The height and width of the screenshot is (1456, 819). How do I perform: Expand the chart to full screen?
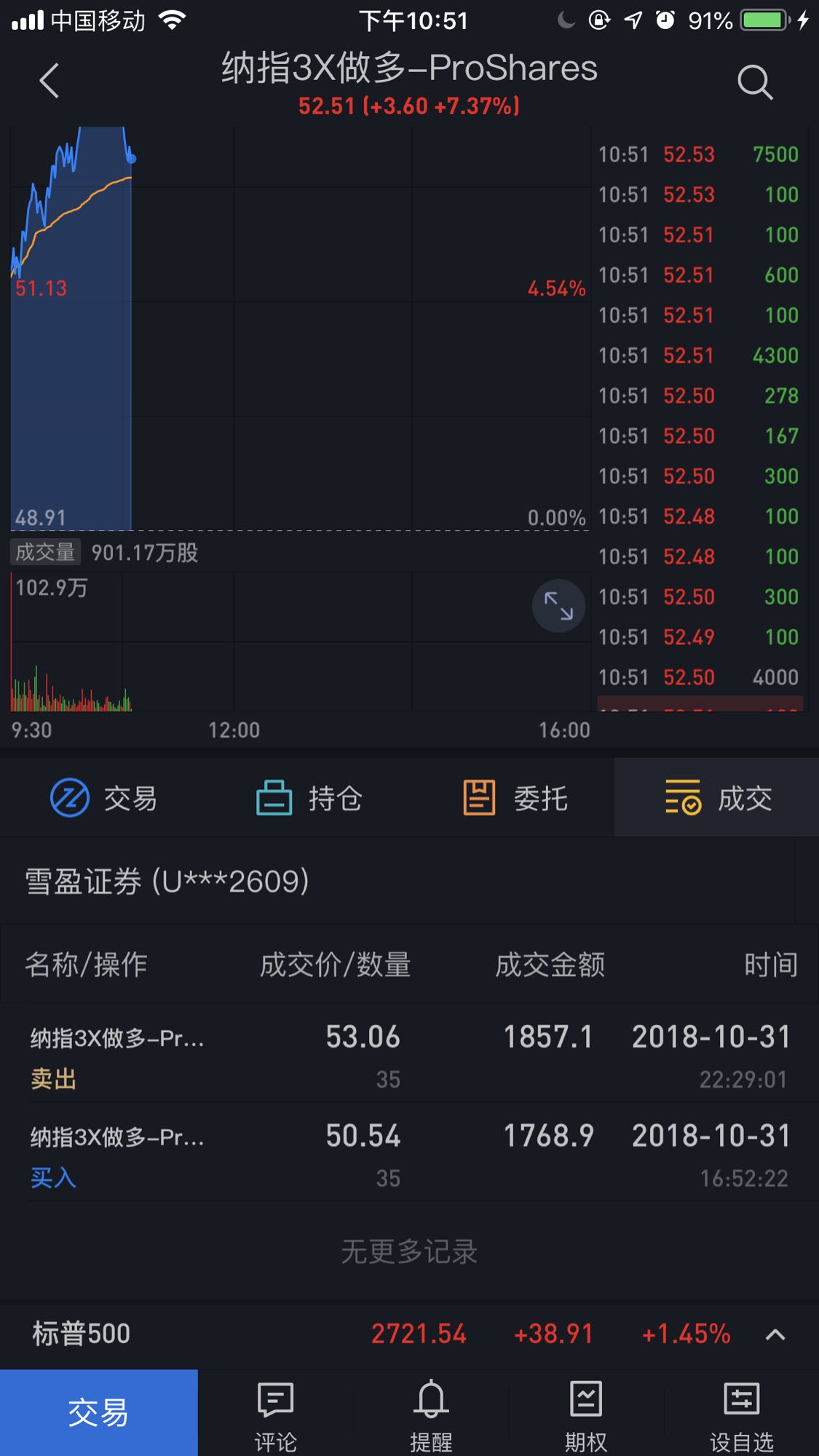pos(558,606)
